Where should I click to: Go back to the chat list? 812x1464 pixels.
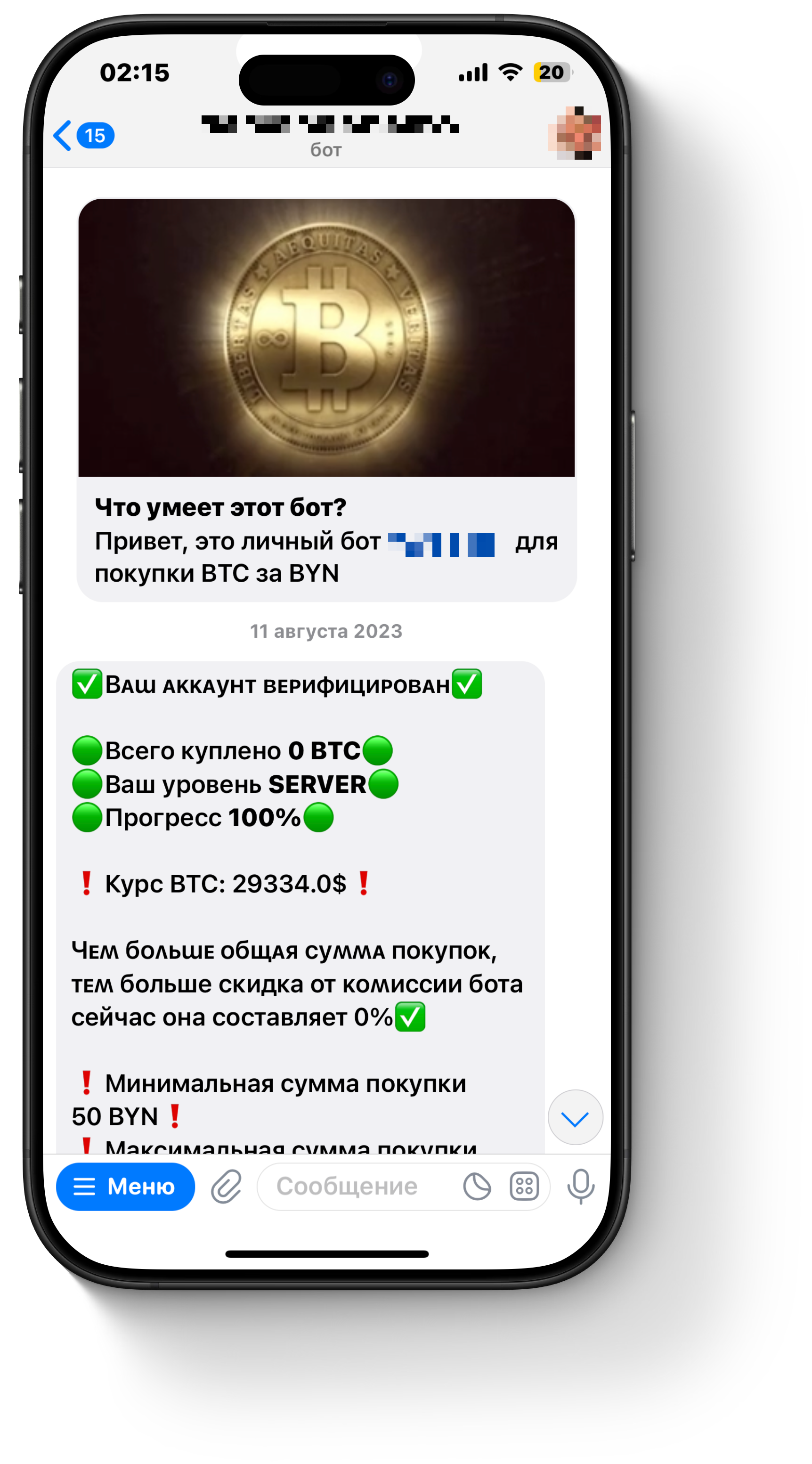tap(82, 135)
